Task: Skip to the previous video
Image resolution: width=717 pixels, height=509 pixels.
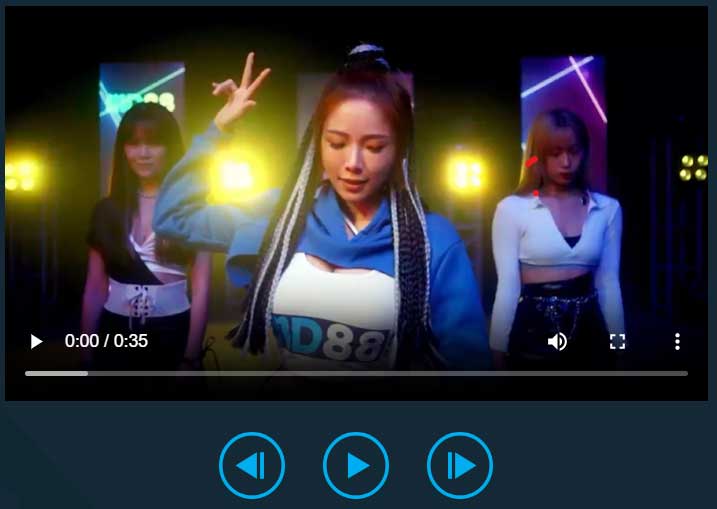Action: [252, 465]
